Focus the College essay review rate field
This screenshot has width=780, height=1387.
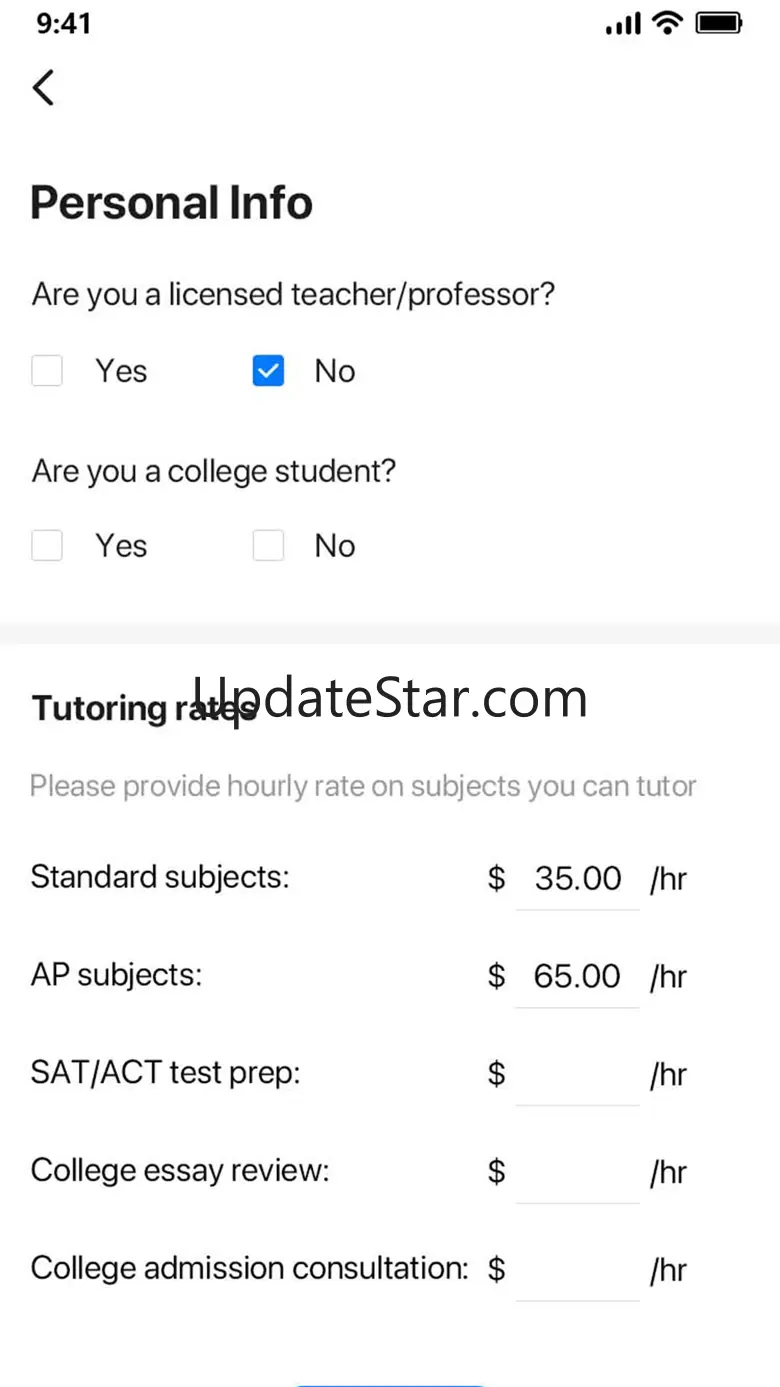coord(577,1172)
